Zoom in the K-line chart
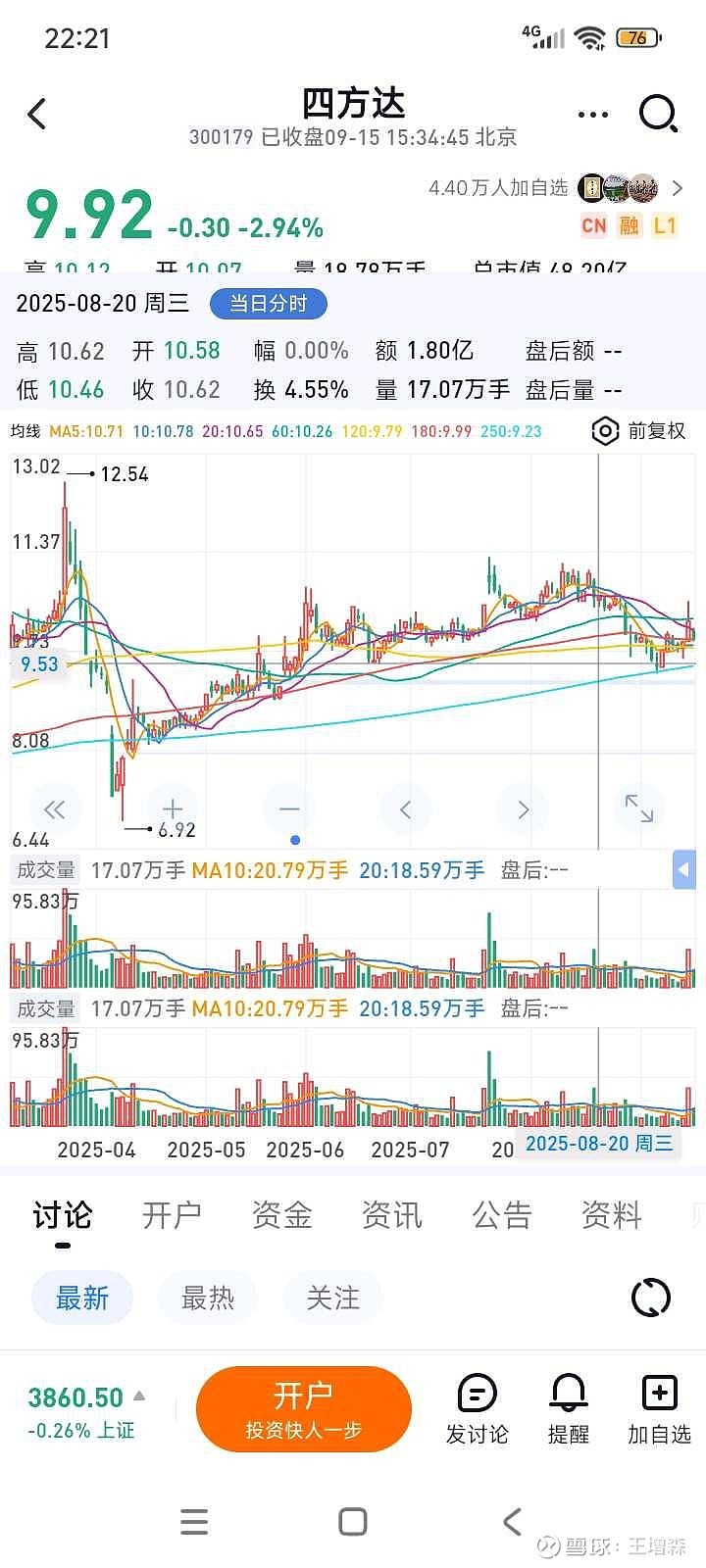 [x=173, y=809]
